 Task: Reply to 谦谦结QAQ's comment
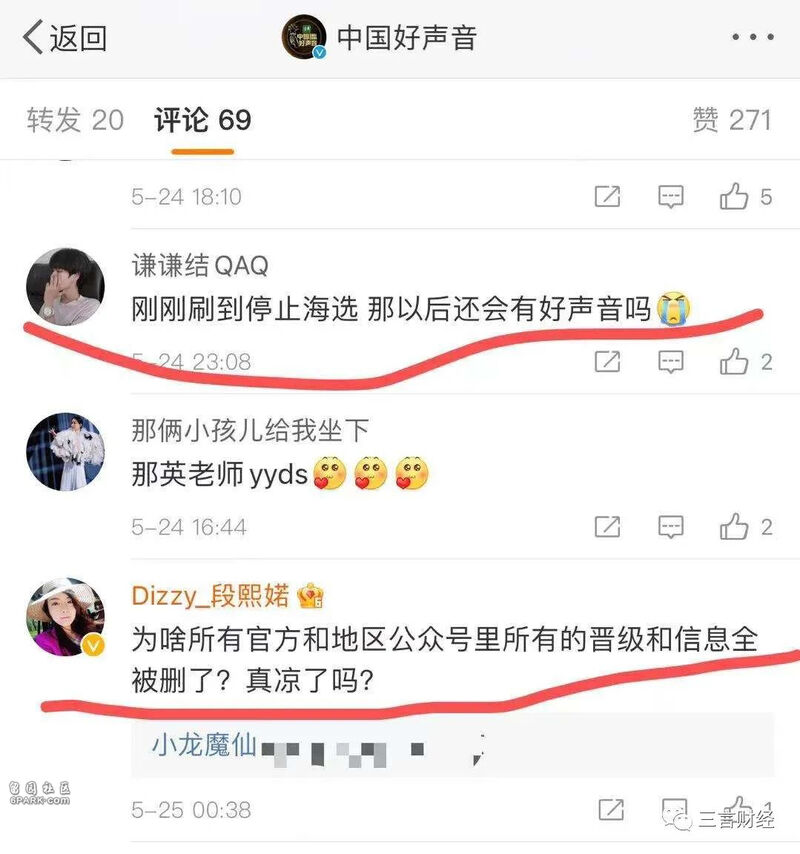(x=671, y=362)
